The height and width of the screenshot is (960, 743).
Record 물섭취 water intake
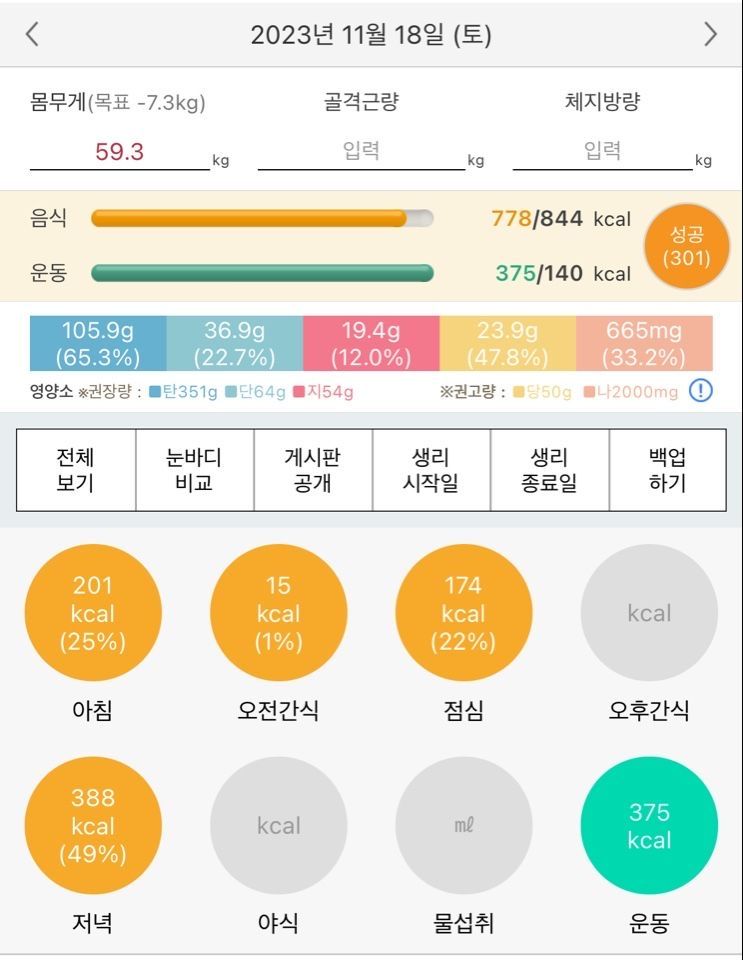[x=464, y=826]
